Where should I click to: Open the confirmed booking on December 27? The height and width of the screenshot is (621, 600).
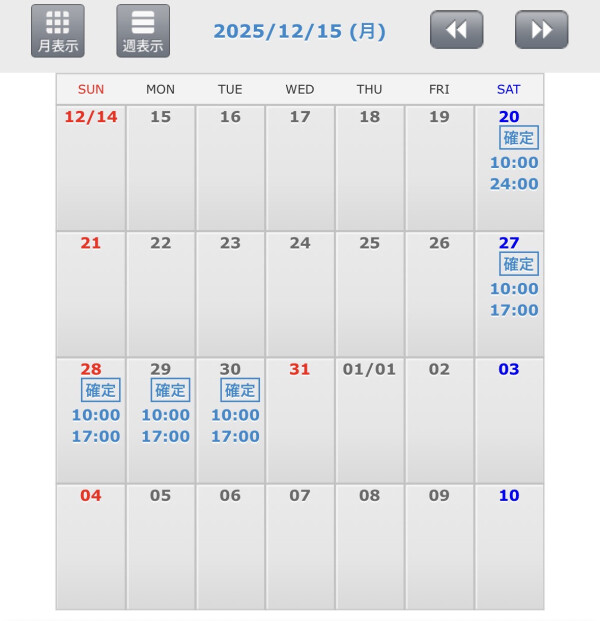[518, 264]
